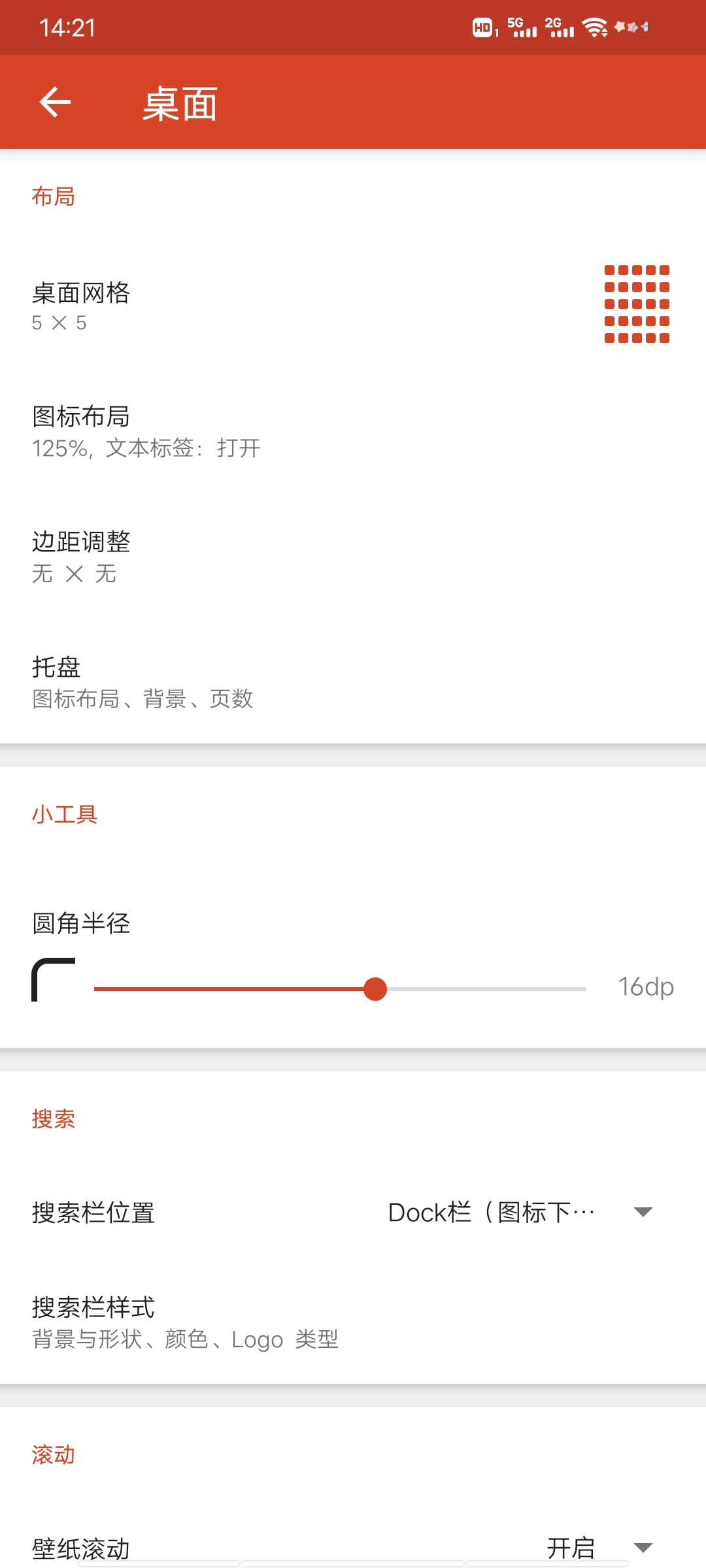The width and height of the screenshot is (706, 1568).
Task: Open 图标布局 settings
Action: click(x=353, y=431)
